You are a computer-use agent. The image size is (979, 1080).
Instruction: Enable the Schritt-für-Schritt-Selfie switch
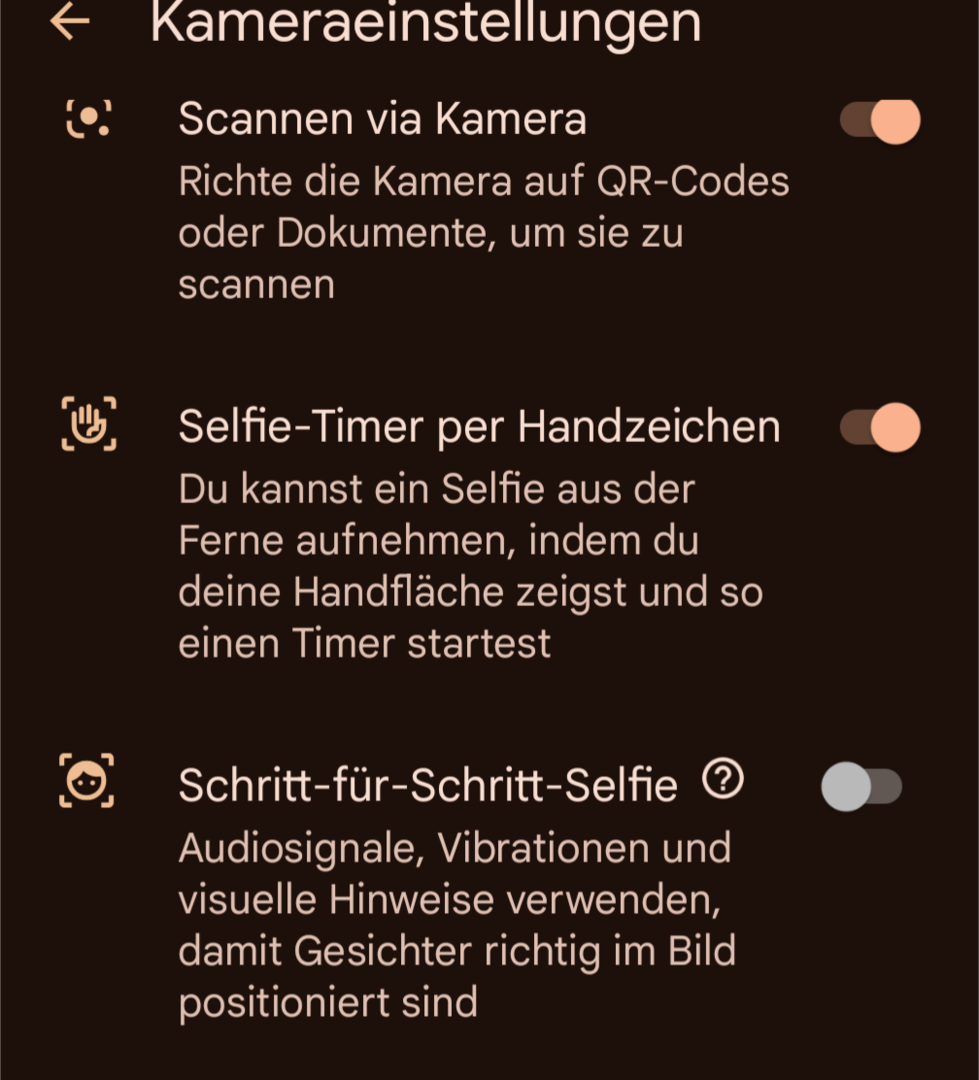(x=862, y=787)
